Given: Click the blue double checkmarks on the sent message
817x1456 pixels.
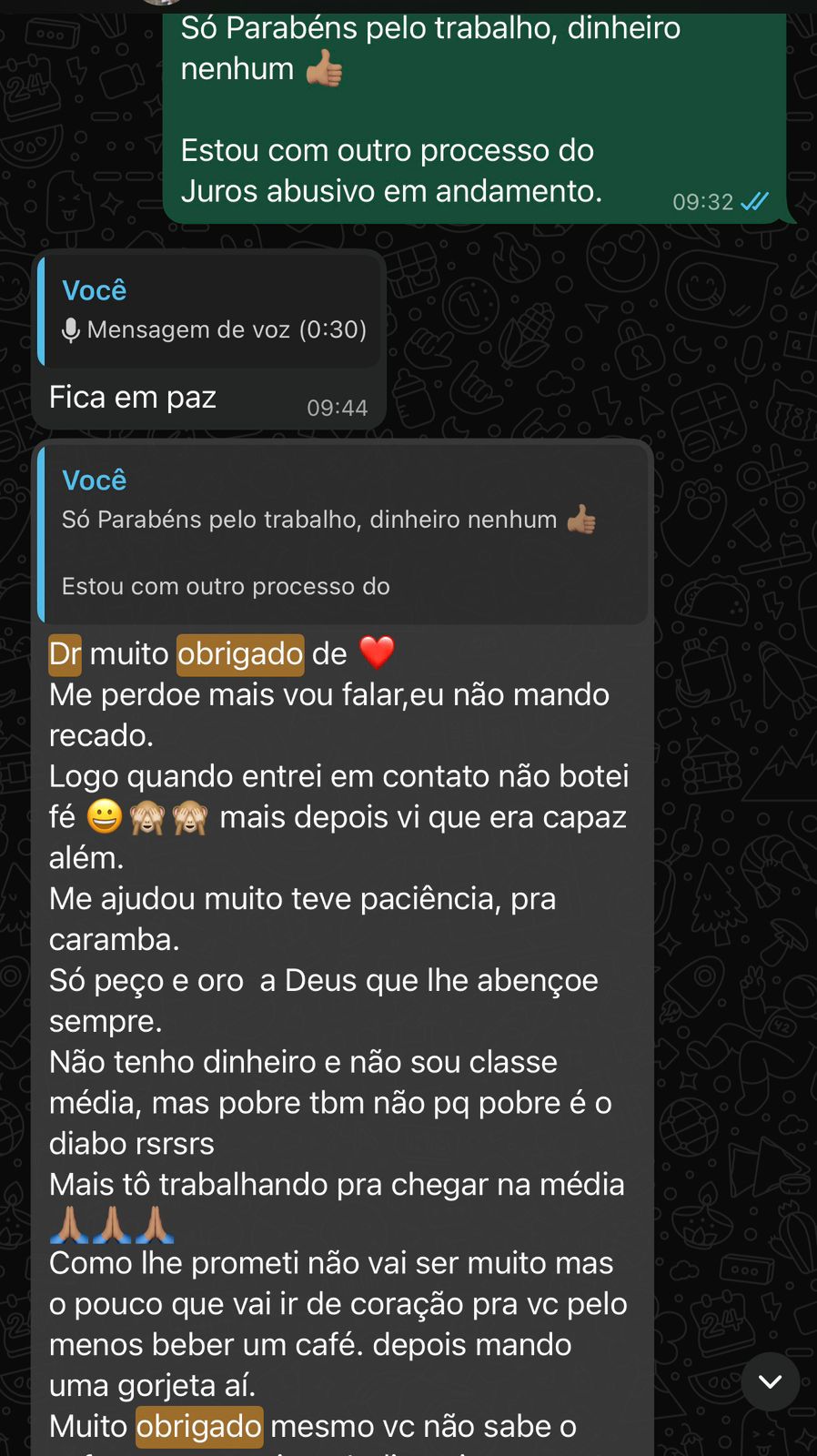Looking at the screenshot, I should (x=758, y=202).
